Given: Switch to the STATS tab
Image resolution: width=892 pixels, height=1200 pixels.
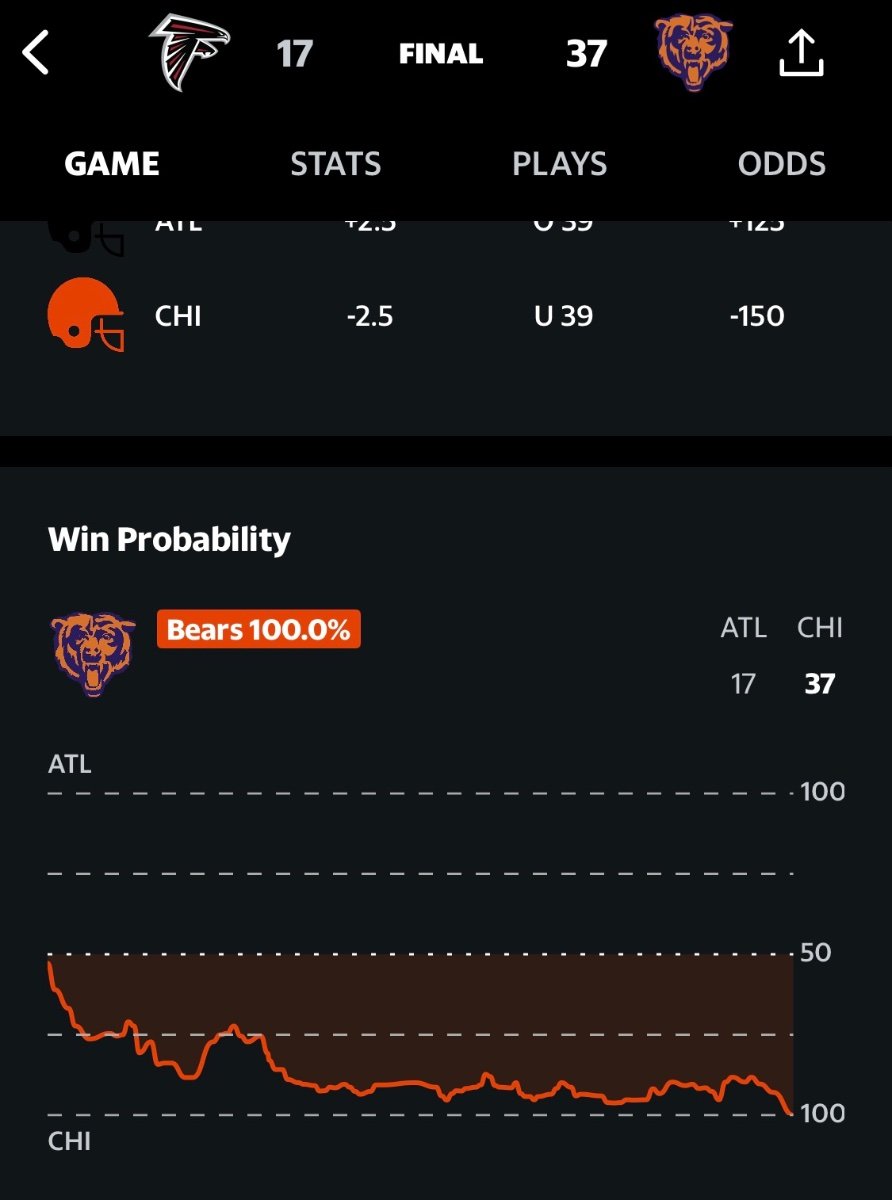Looking at the screenshot, I should (335, 164).
